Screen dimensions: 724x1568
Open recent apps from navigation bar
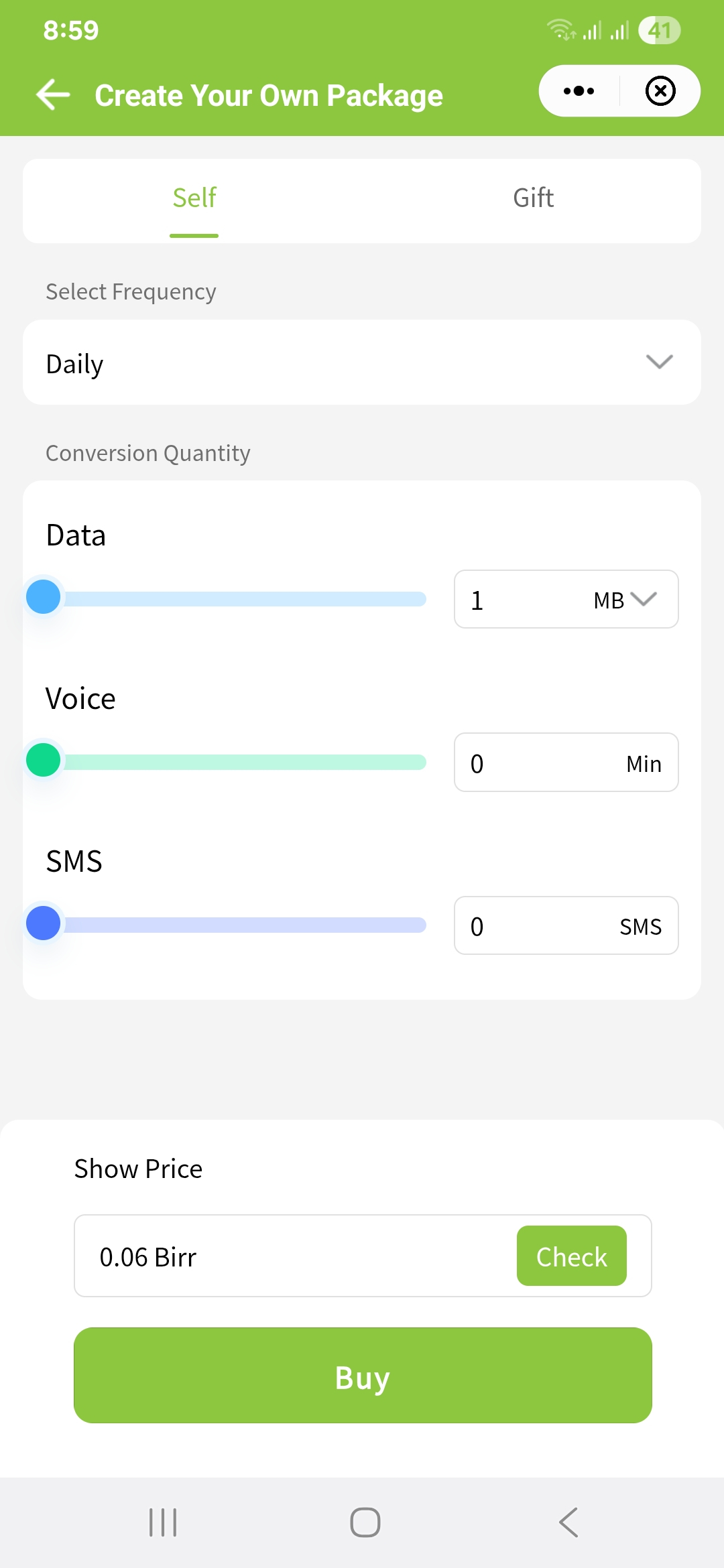tap(163, 1522)
